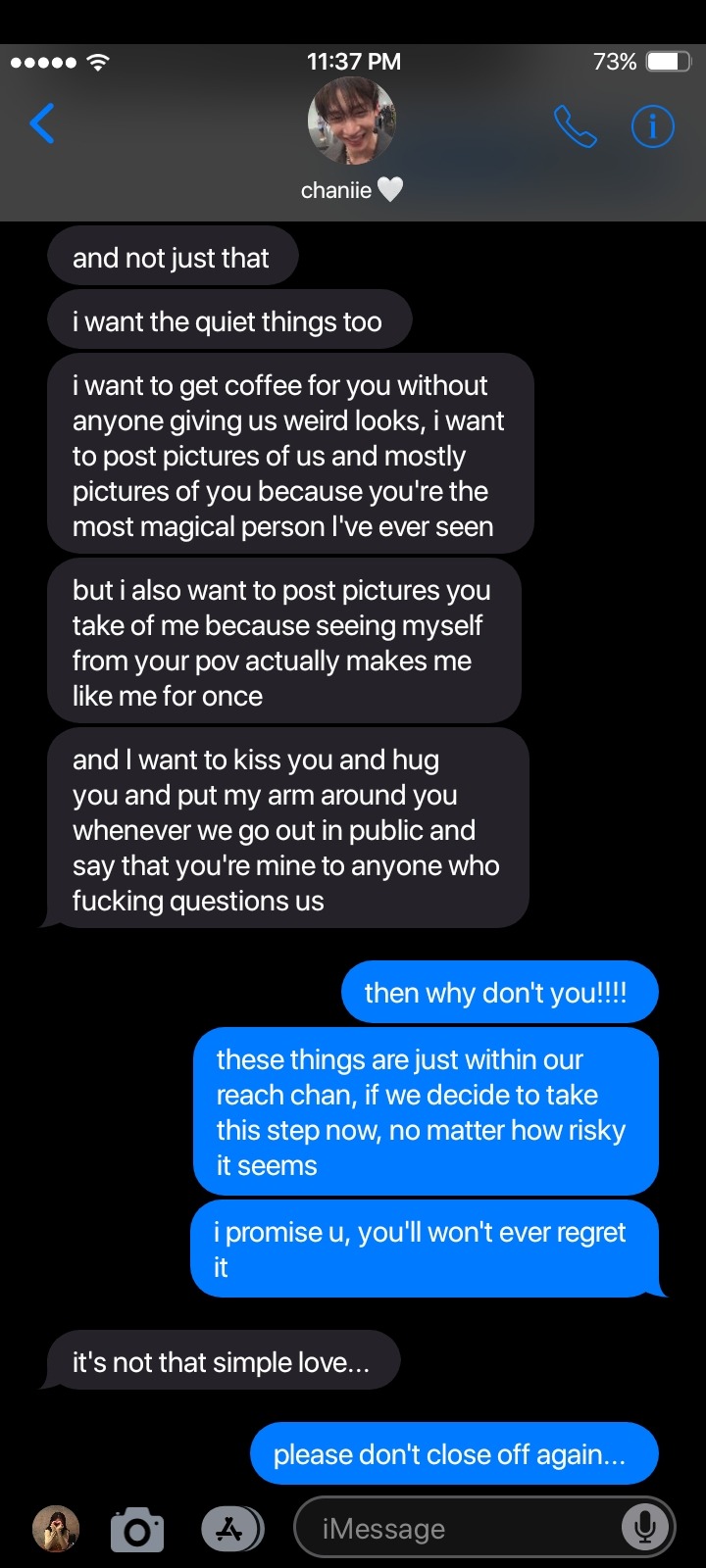Open the camera to attach a photo
Screen dimensions: 706x1568
pyautogui.click(x=137, y=1530)
